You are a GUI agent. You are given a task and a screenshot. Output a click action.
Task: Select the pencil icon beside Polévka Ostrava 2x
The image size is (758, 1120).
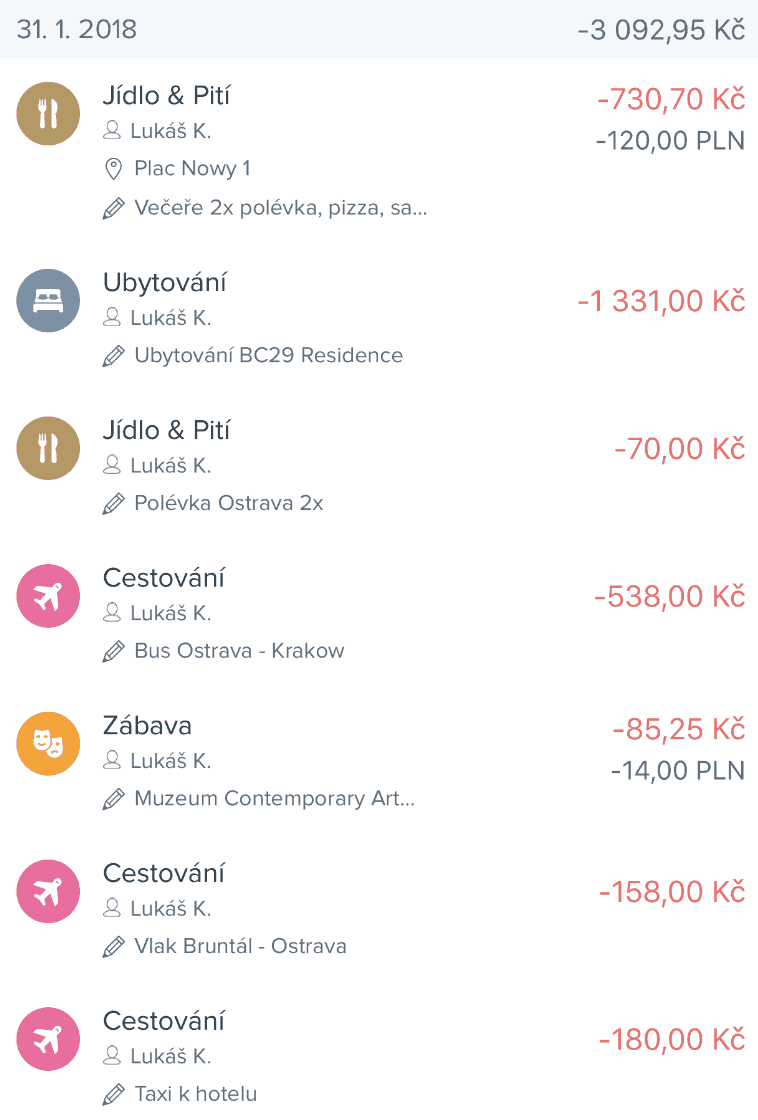coord(113,503)
